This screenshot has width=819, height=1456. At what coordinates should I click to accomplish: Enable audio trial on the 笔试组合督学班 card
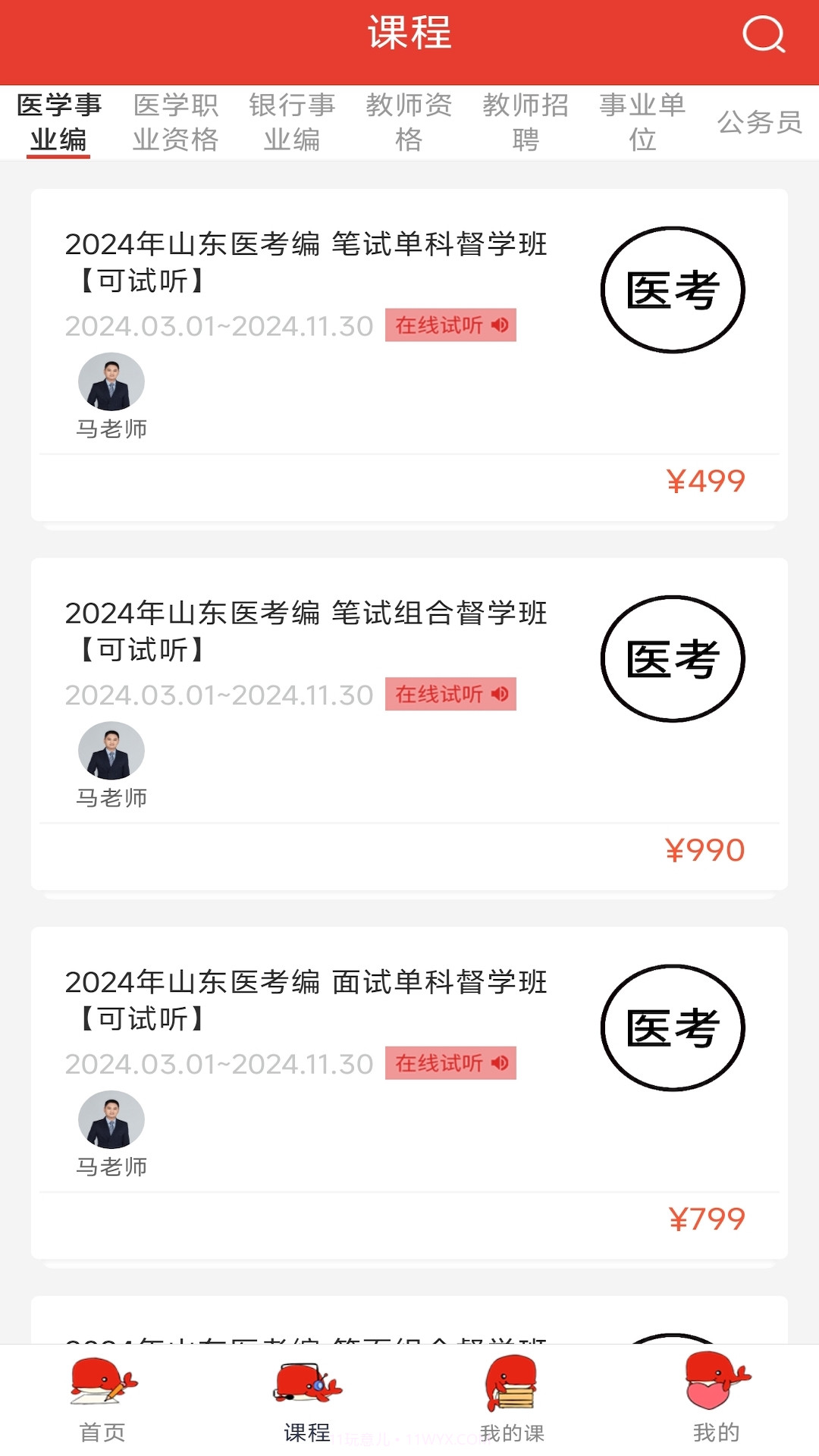click(450, 693)
